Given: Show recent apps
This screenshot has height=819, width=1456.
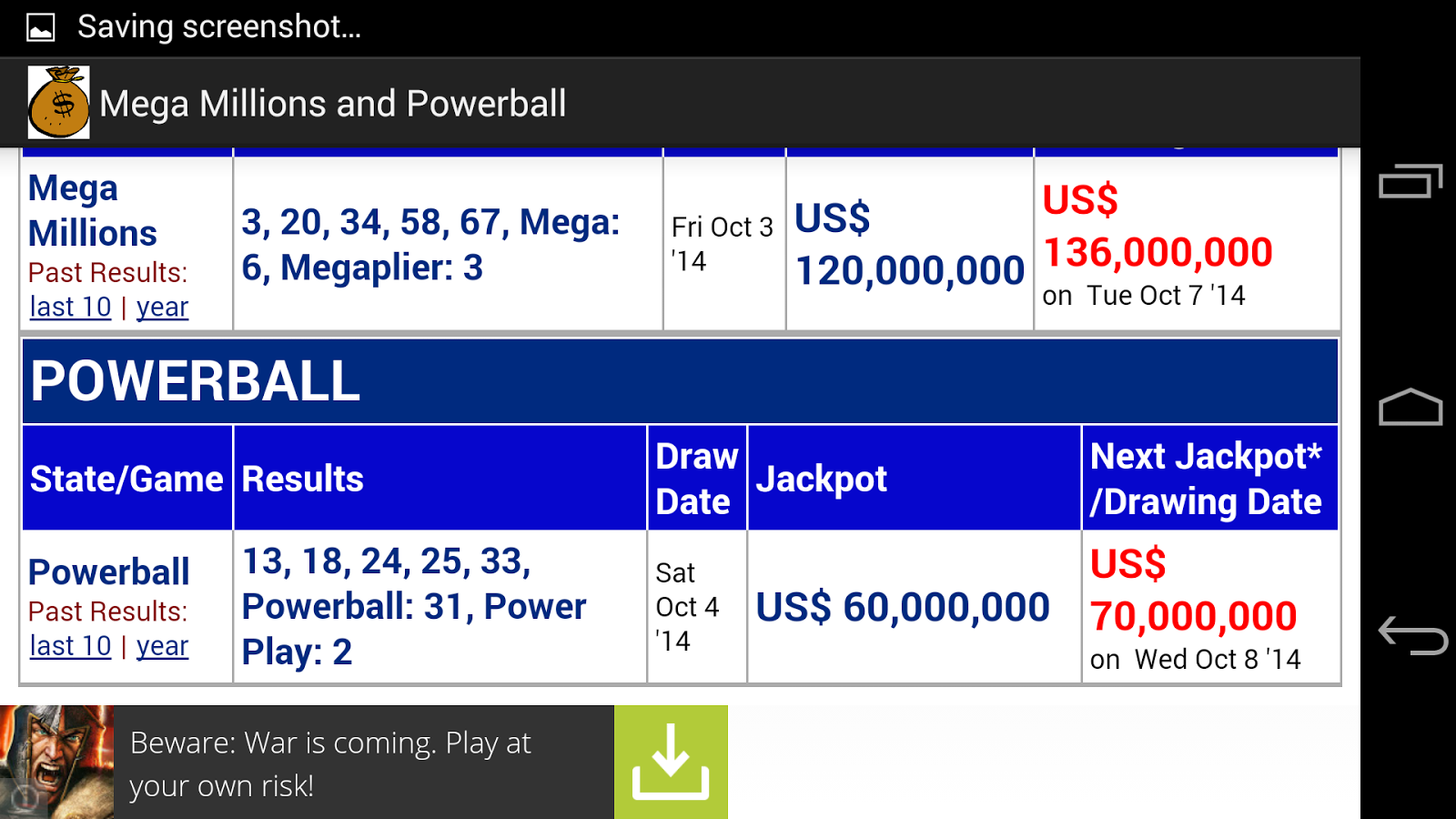Looking at the screenshot, I should click(x=1410, y=181).
